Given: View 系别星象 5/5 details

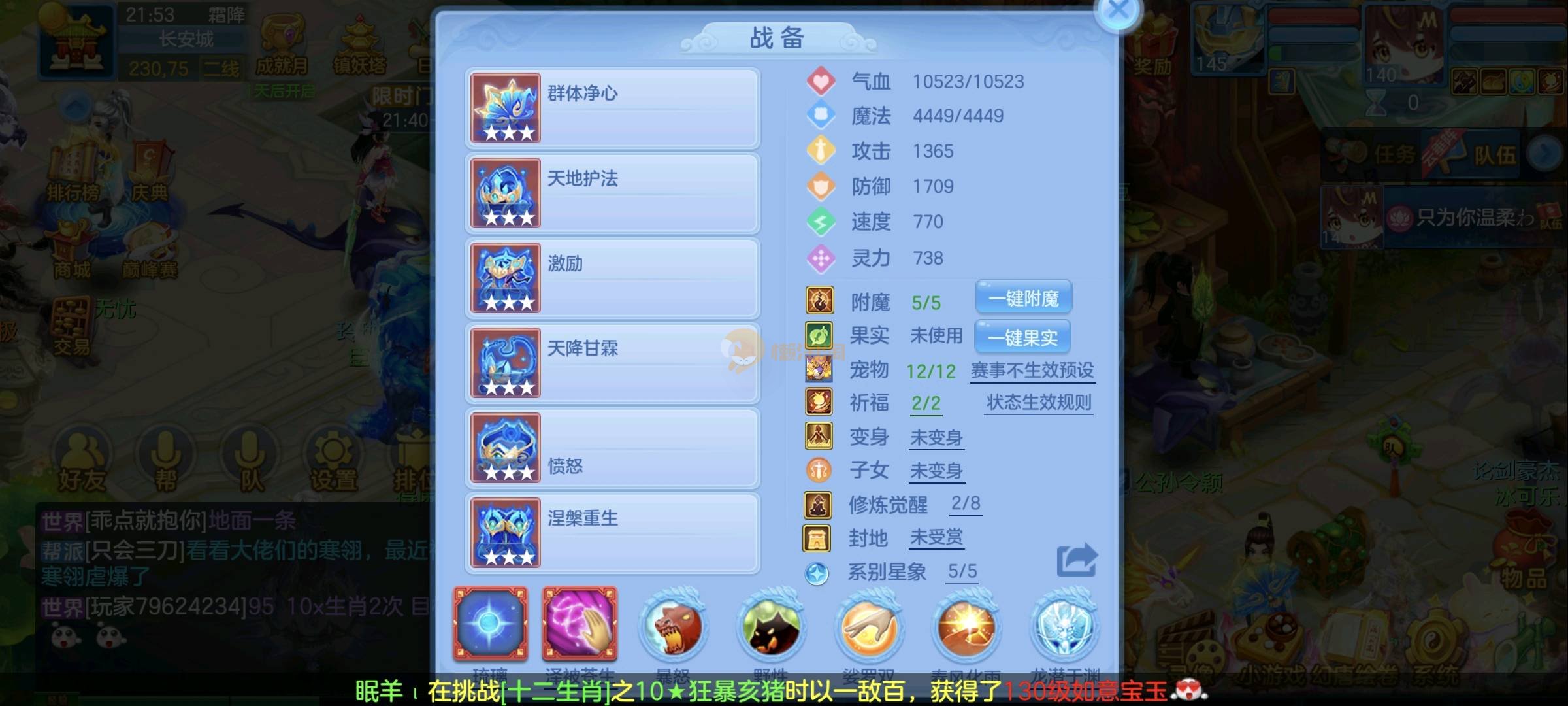Looking at the screenshot, I should (962, 571).
